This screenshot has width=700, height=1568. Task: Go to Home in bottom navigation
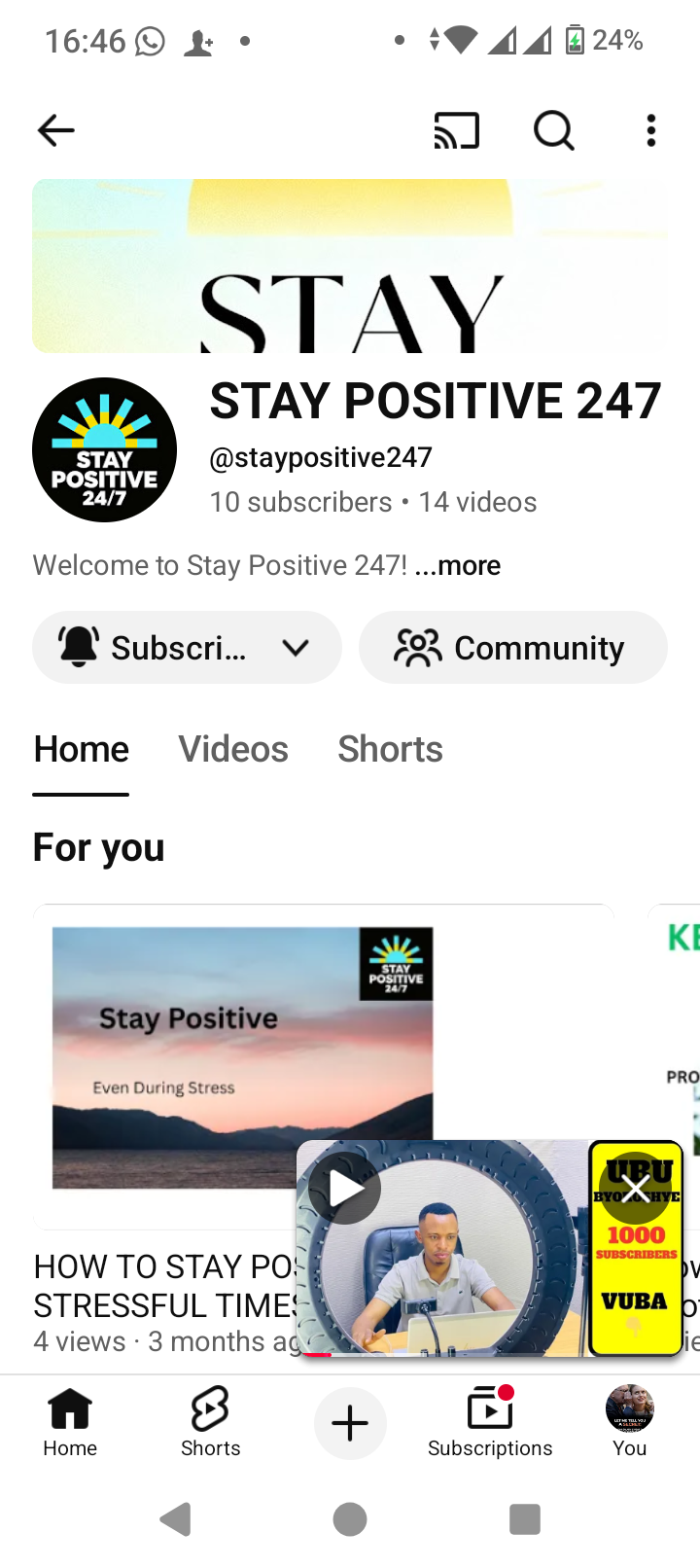70,1422
